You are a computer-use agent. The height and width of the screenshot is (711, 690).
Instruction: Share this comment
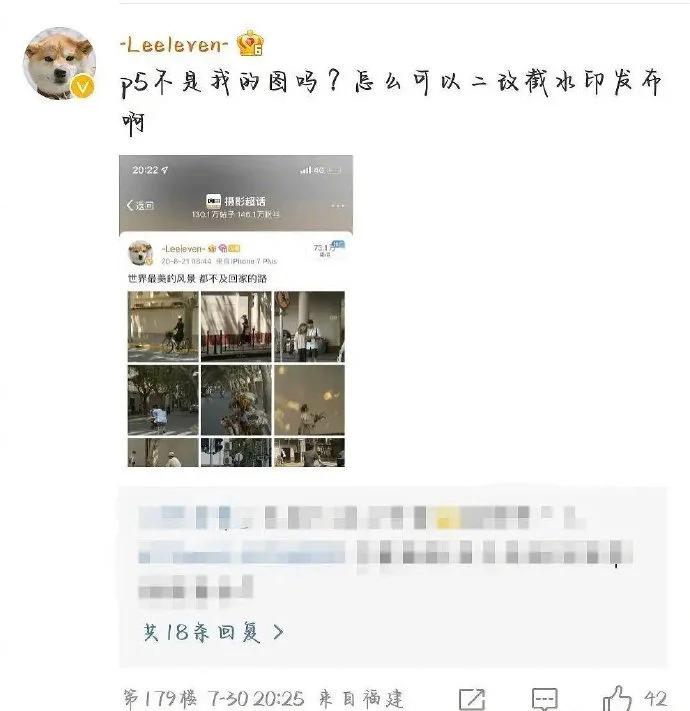[472, 698]
